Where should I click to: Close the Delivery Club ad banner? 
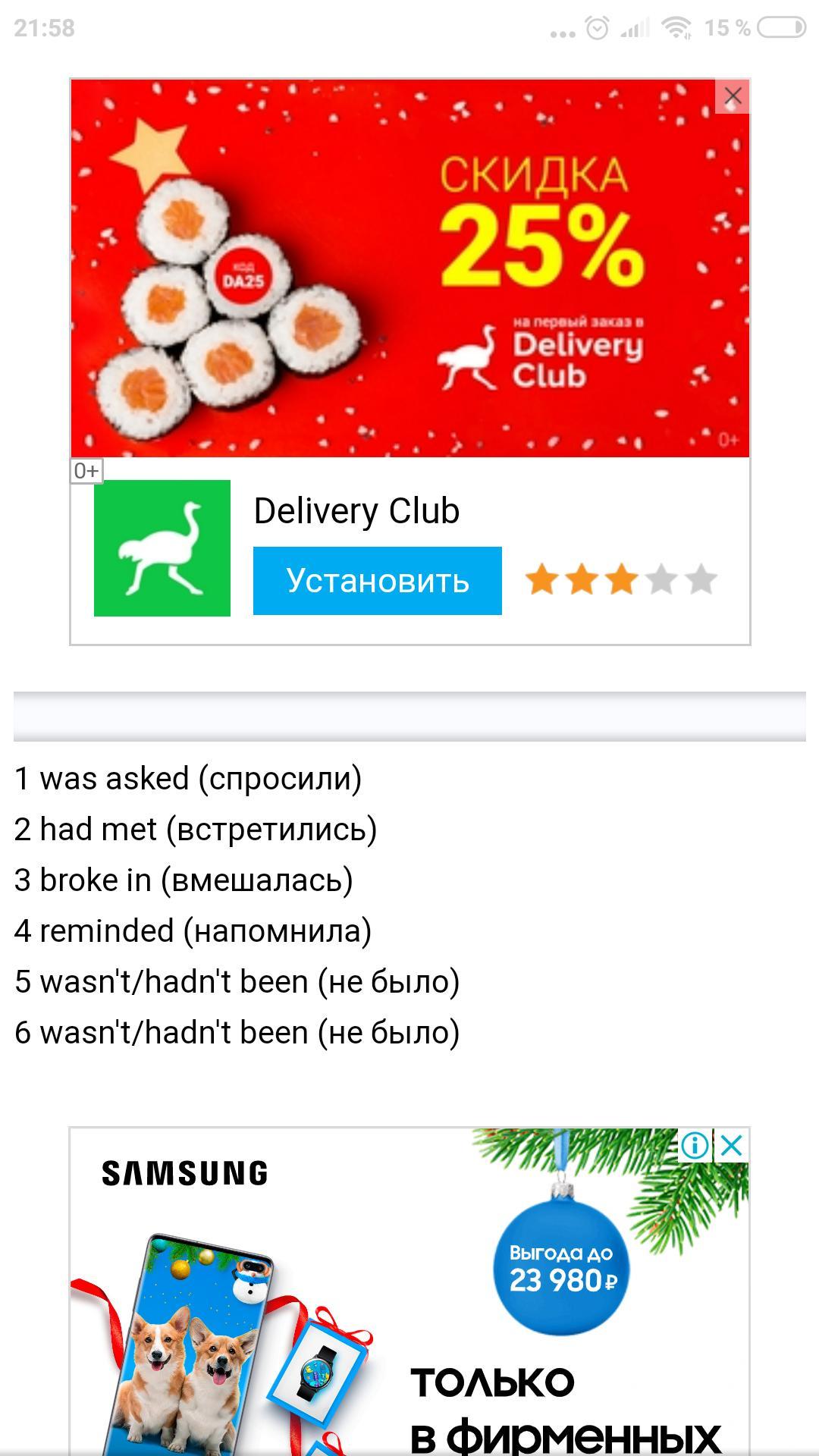click(733, 96)
